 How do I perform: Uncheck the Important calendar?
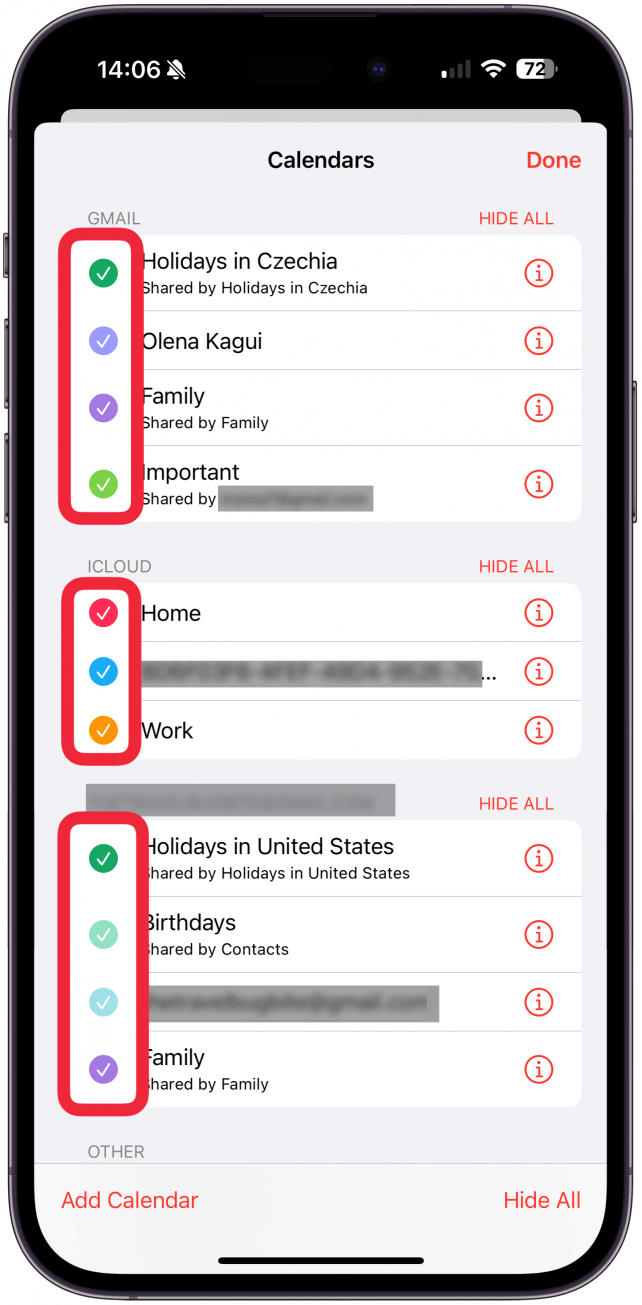103,484
